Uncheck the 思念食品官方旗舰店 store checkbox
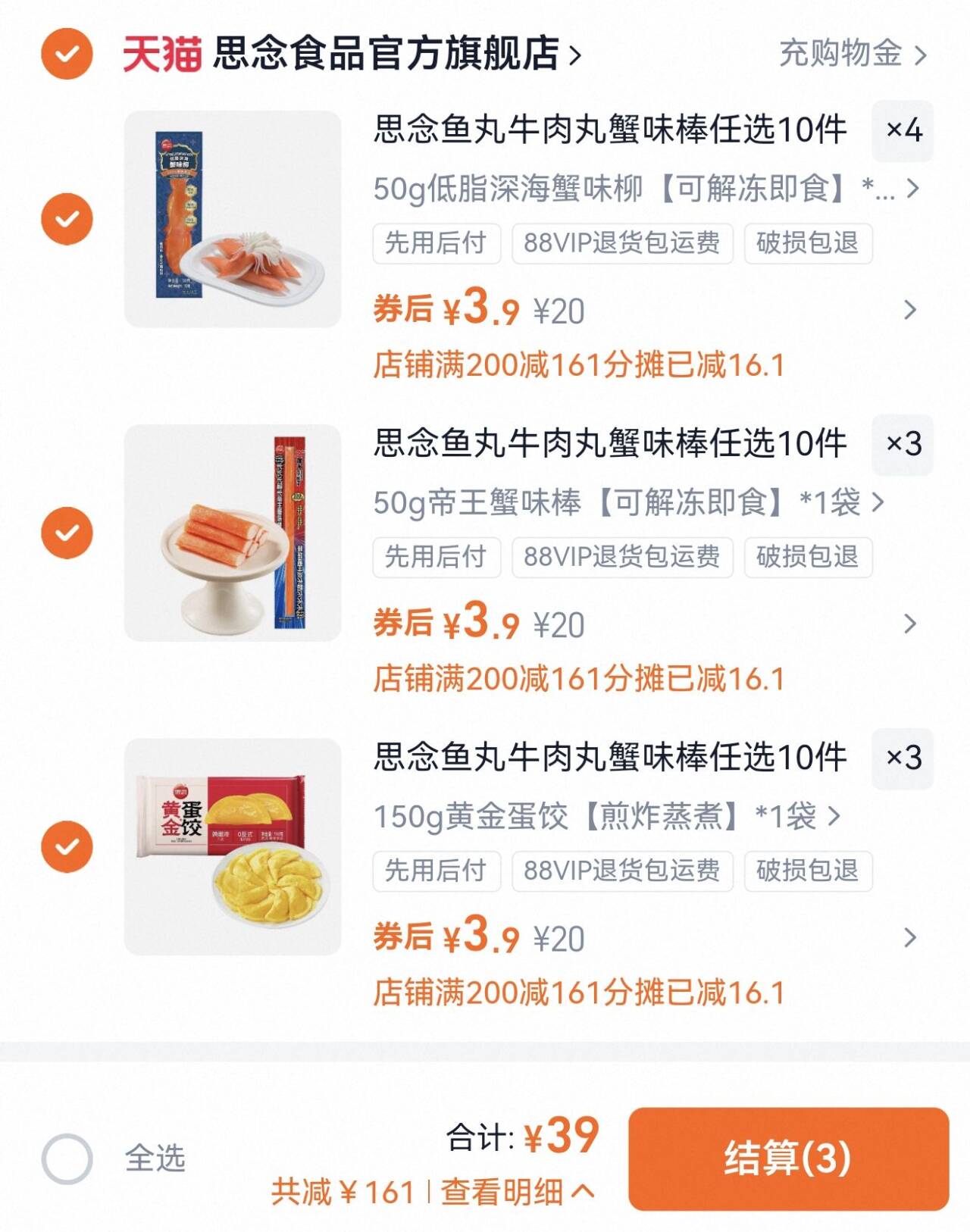This screenshot has height=1232, width=970. [67, 54]
